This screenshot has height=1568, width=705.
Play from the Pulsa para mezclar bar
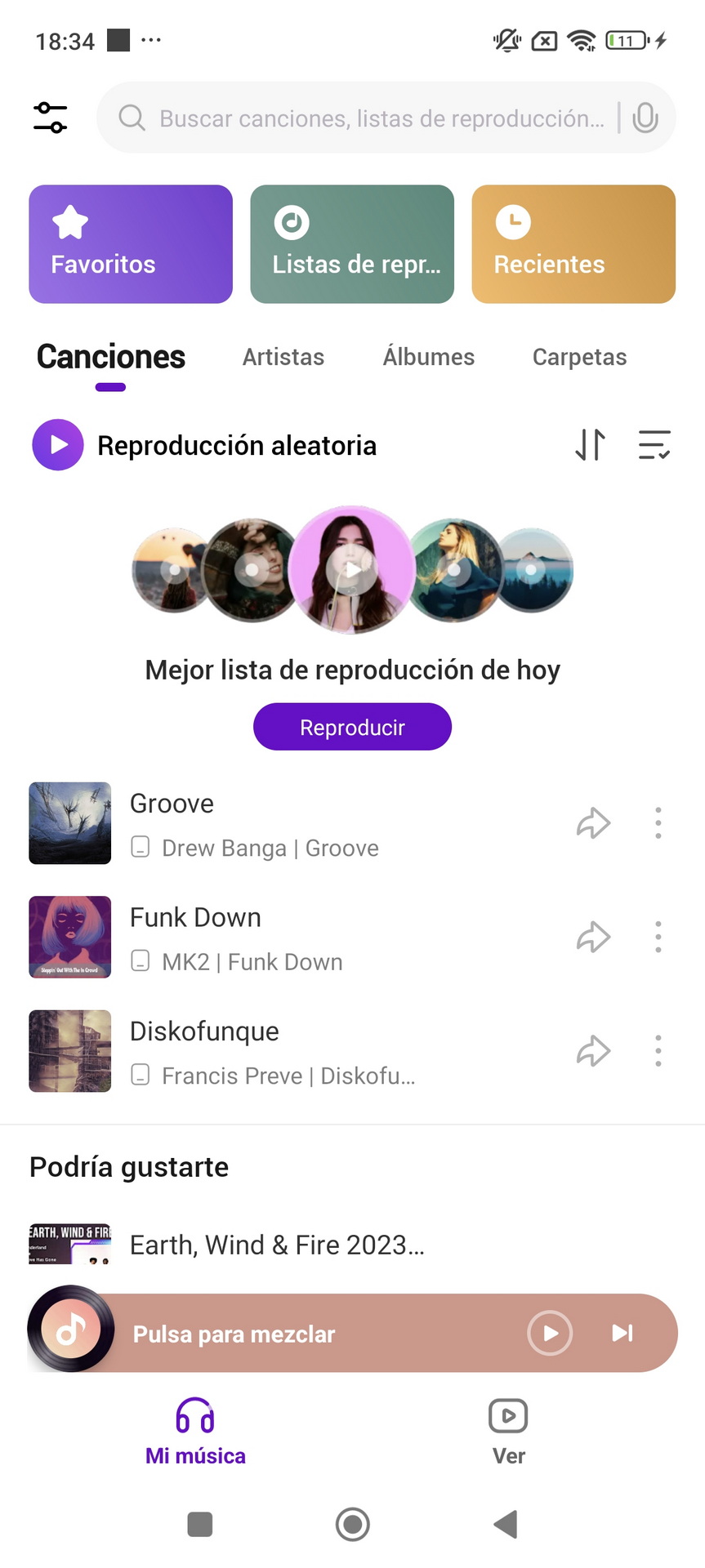coord(550,1333)
